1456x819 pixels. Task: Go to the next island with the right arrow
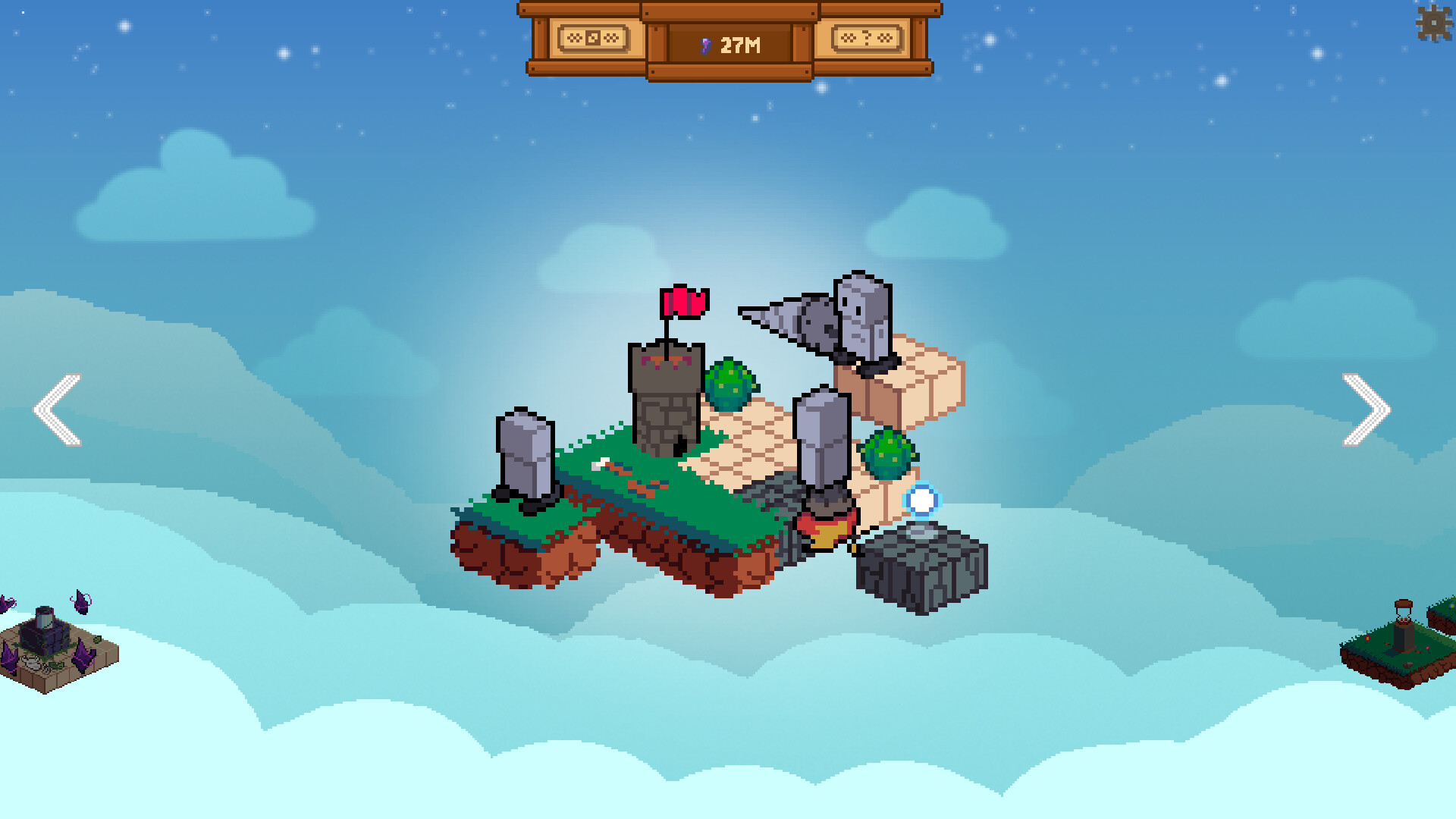pos(1367,409)
